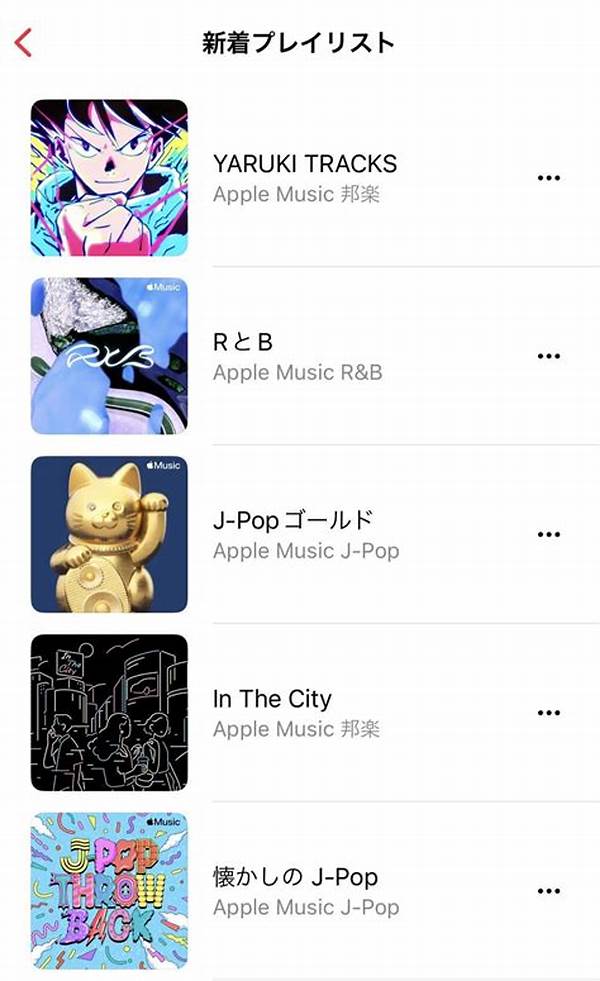Image resolution: width=600 pixels, height=981 pixels.
Task: Tap the ellipsis next to J-Pop ゴールド
Action: tap(549, 534)
